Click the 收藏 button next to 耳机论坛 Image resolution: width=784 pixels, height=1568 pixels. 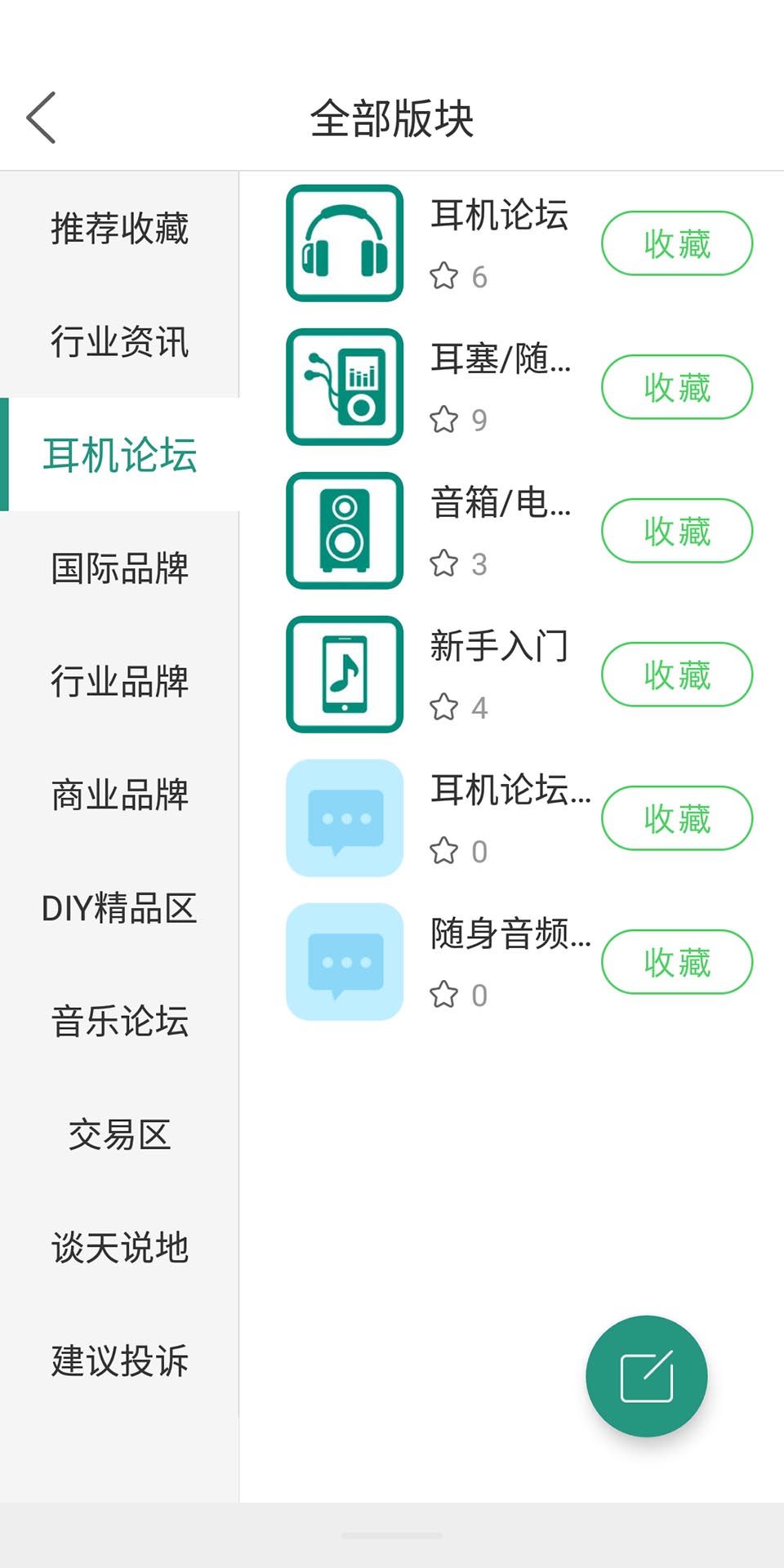(676, 243)
